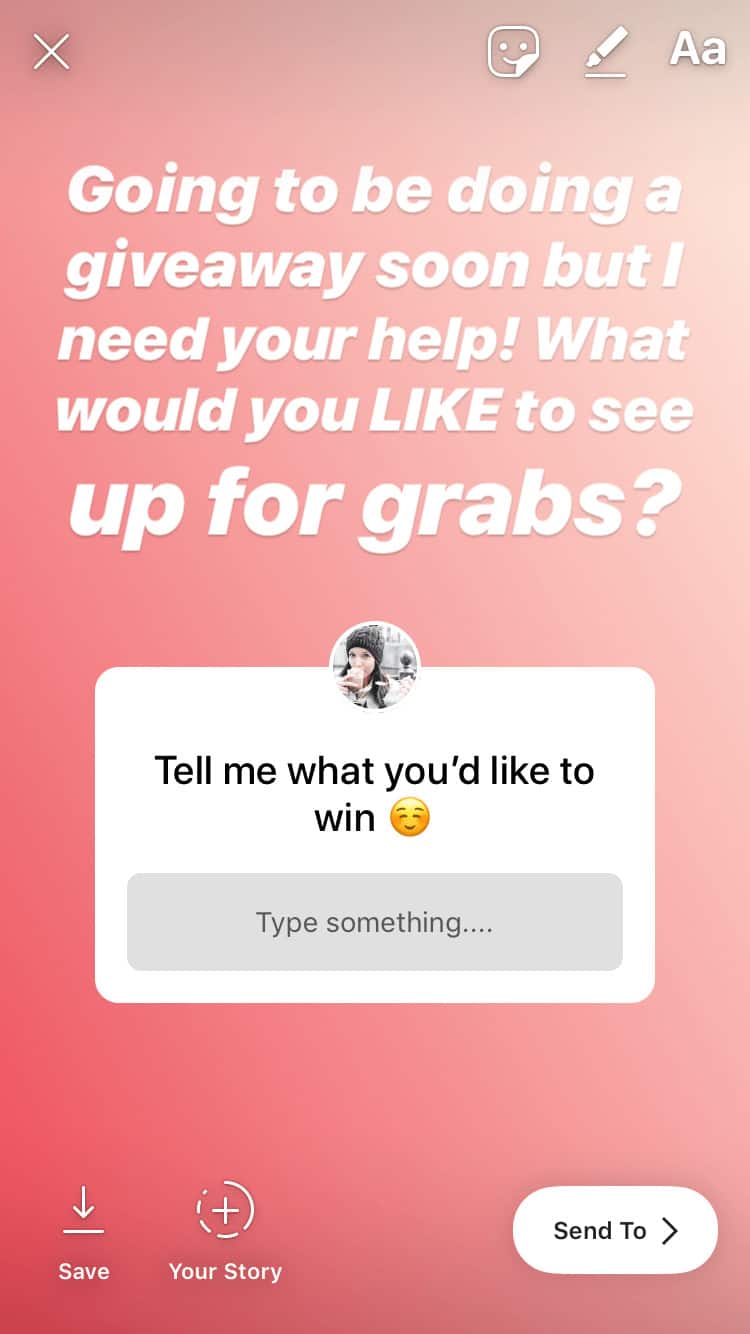750x1334 pixels.
Task: Tap the question sticker card
Action: tap(375, 834)
